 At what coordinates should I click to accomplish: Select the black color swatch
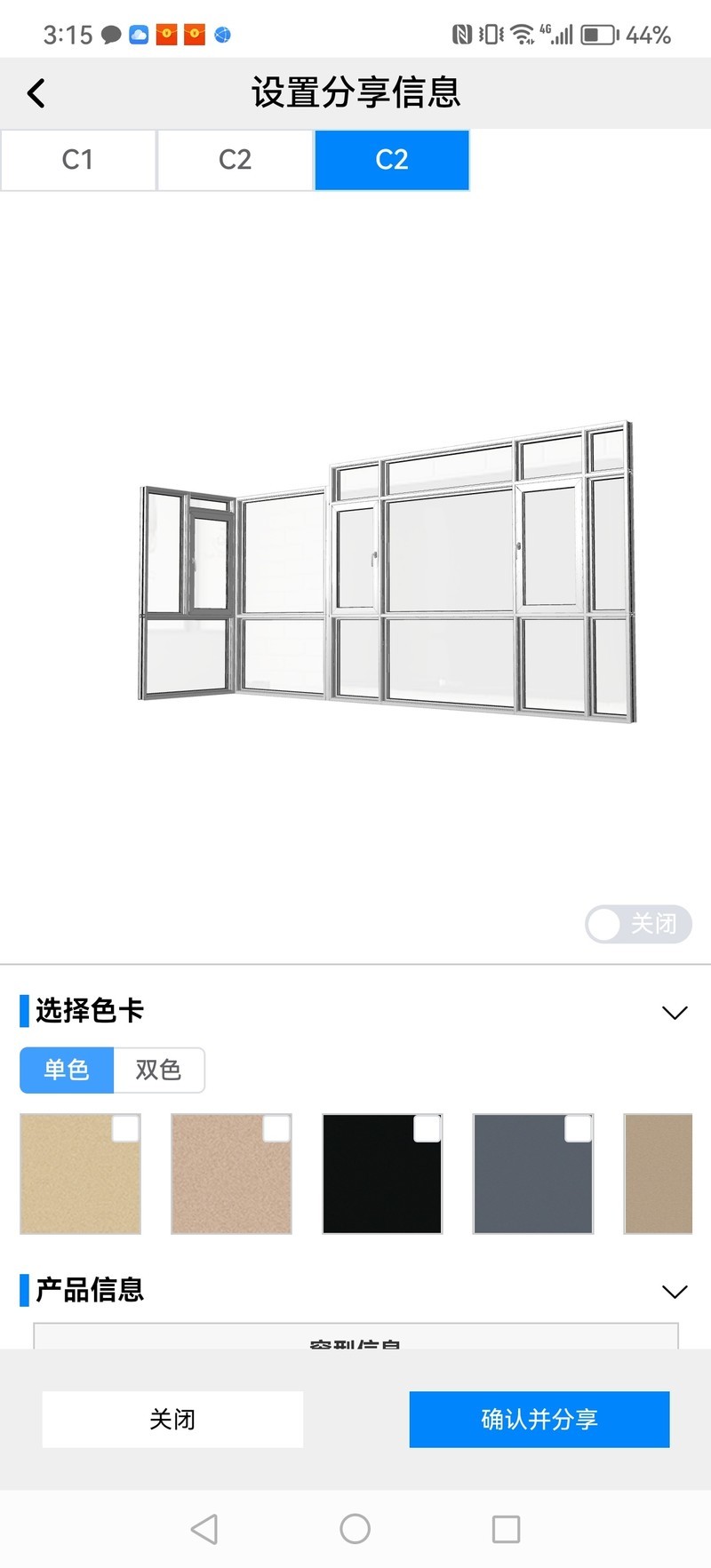point(382,1174)
